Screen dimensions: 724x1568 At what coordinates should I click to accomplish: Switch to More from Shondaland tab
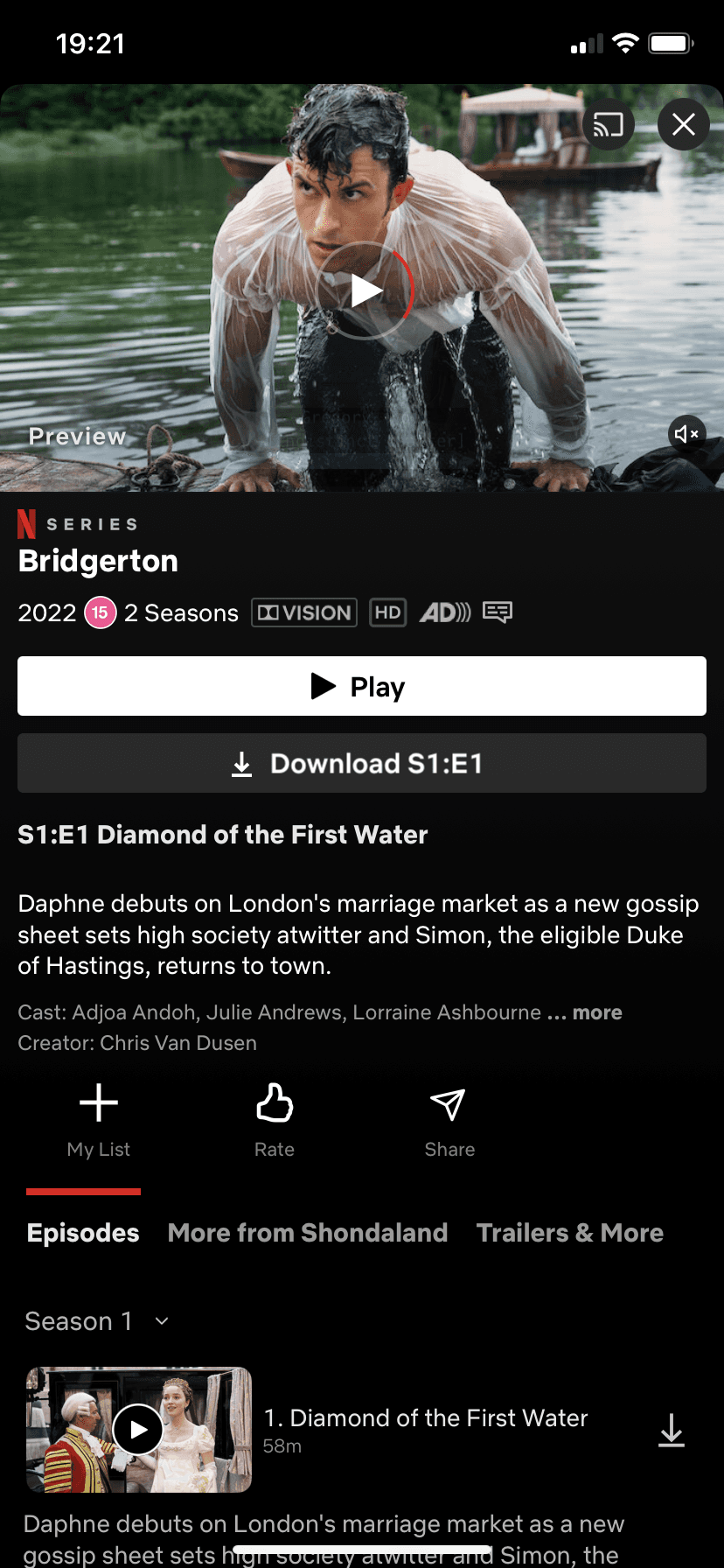(x=308, y=1233)
